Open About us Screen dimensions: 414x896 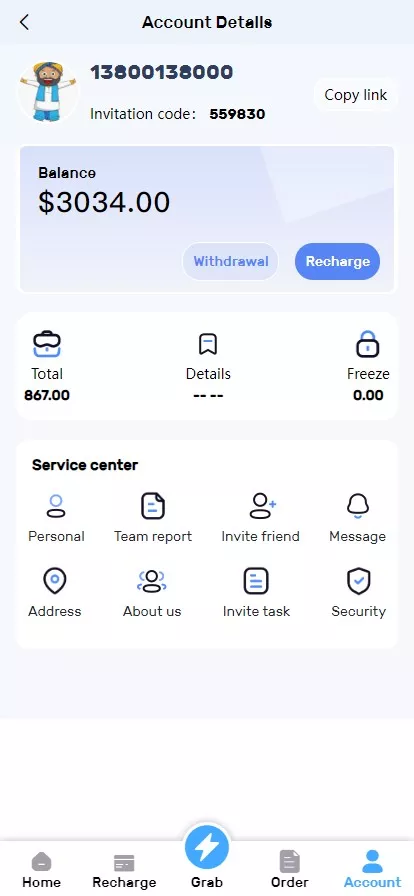[x=152, y=593]
